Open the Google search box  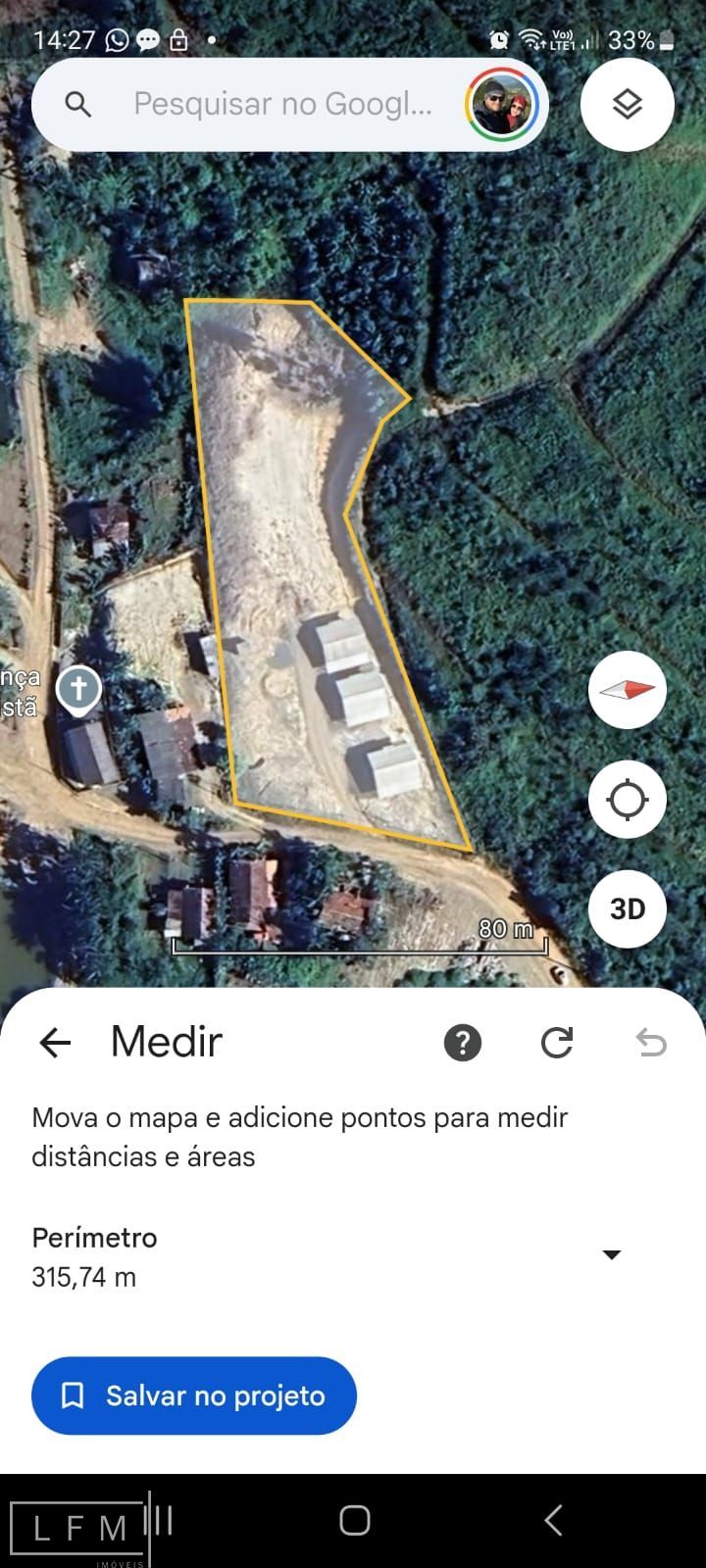click(282, 104)
